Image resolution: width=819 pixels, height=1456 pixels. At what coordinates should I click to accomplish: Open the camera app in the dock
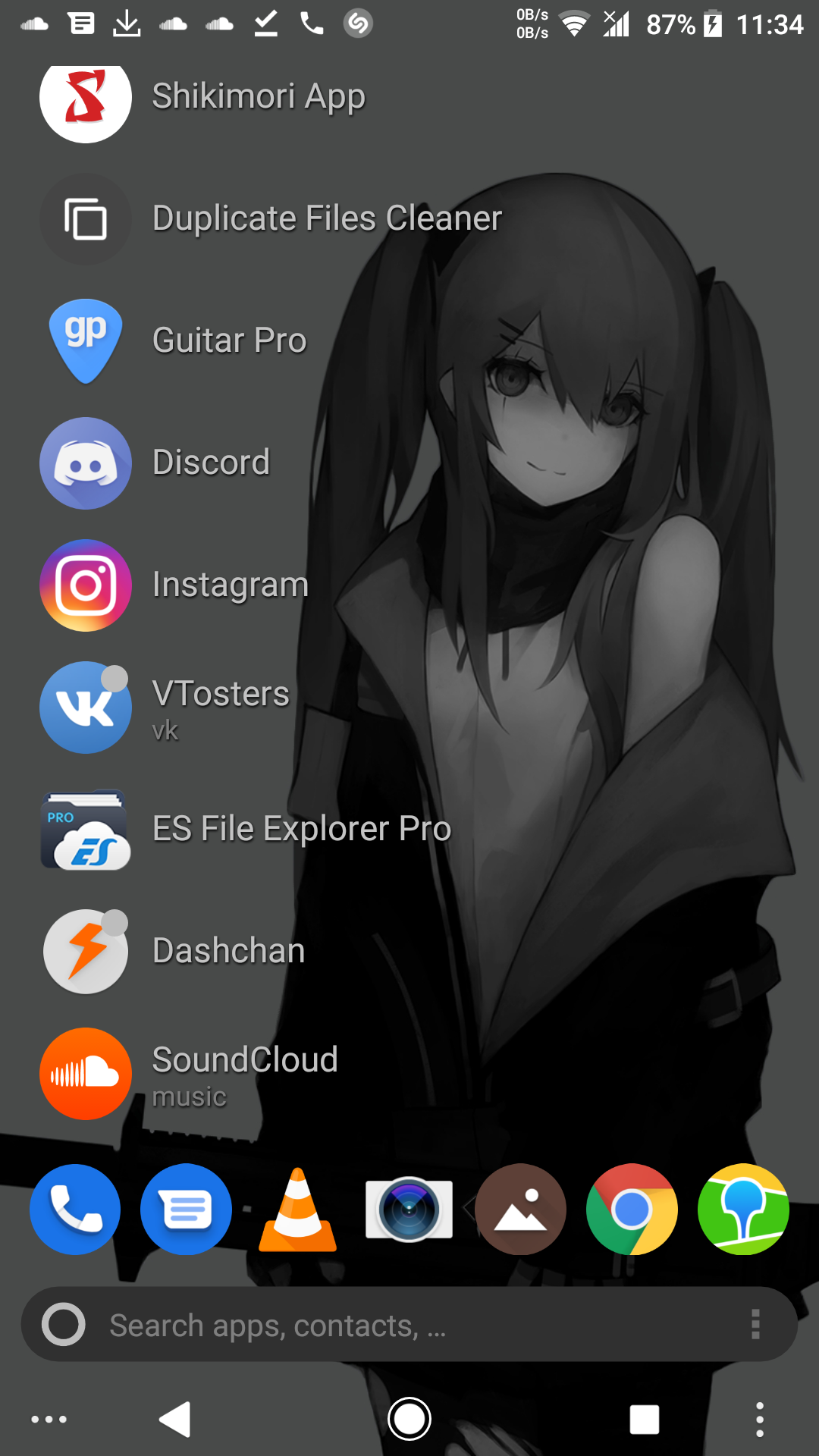[x=409, y=1209]
